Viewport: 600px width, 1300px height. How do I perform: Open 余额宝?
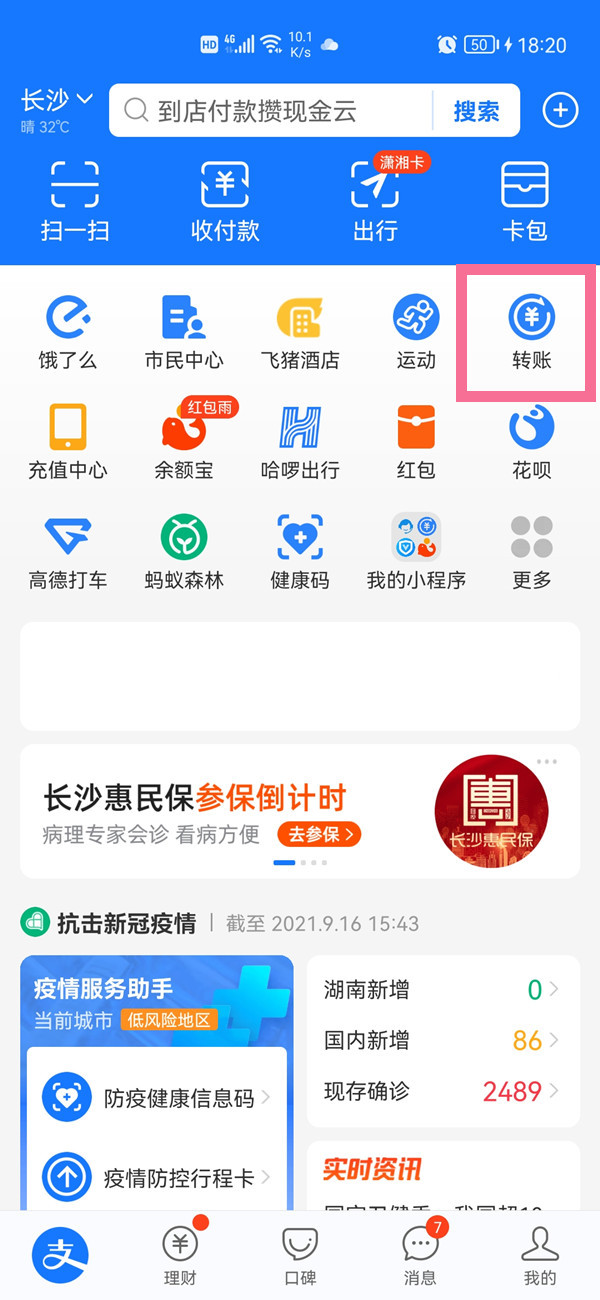pyautogui.click(x=184, y=442)
